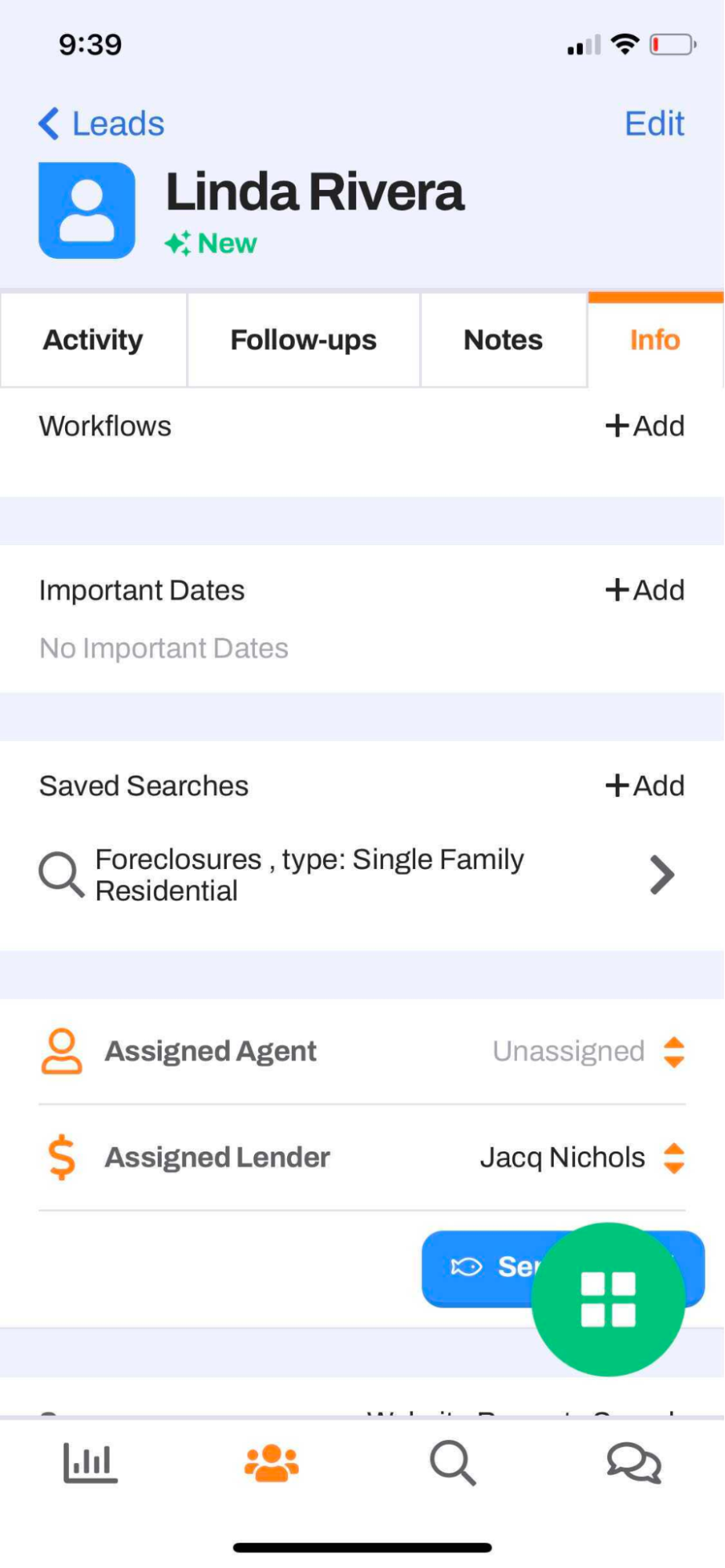The image size is (725, 1568).
Task: Switch to the Activity tab
Action: coord(93,340)
